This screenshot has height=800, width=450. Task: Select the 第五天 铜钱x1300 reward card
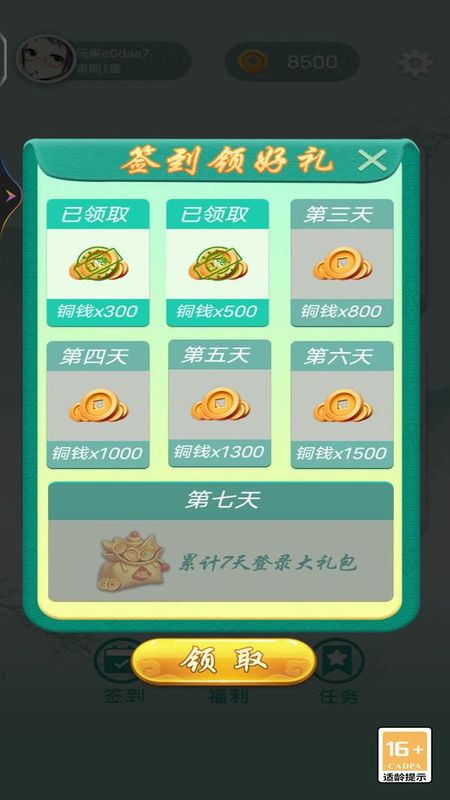point(219,404)
